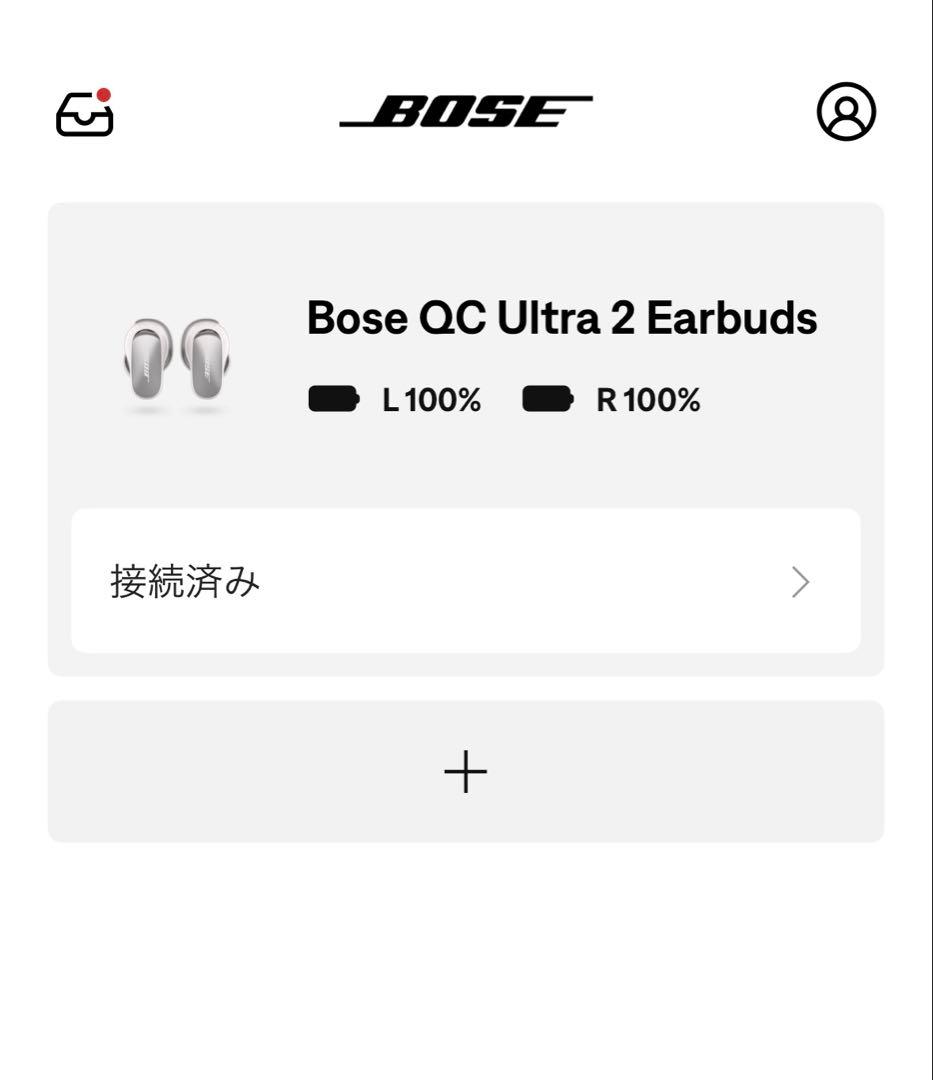Open the connected device settings row
This screenshot has height=1080, width=933.
pos(465,580)
